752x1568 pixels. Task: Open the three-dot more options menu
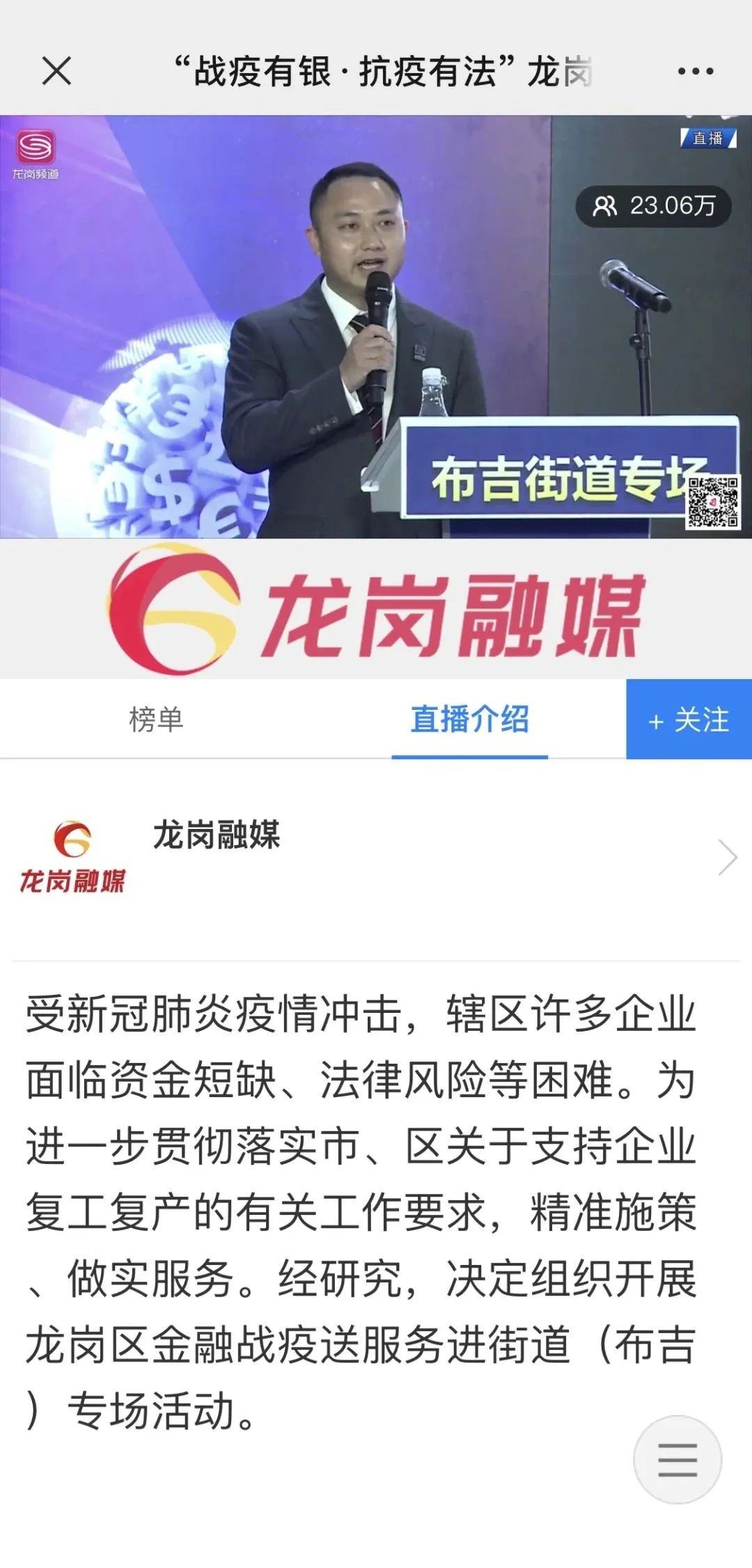pyautogui.click(x=695, y=71)
